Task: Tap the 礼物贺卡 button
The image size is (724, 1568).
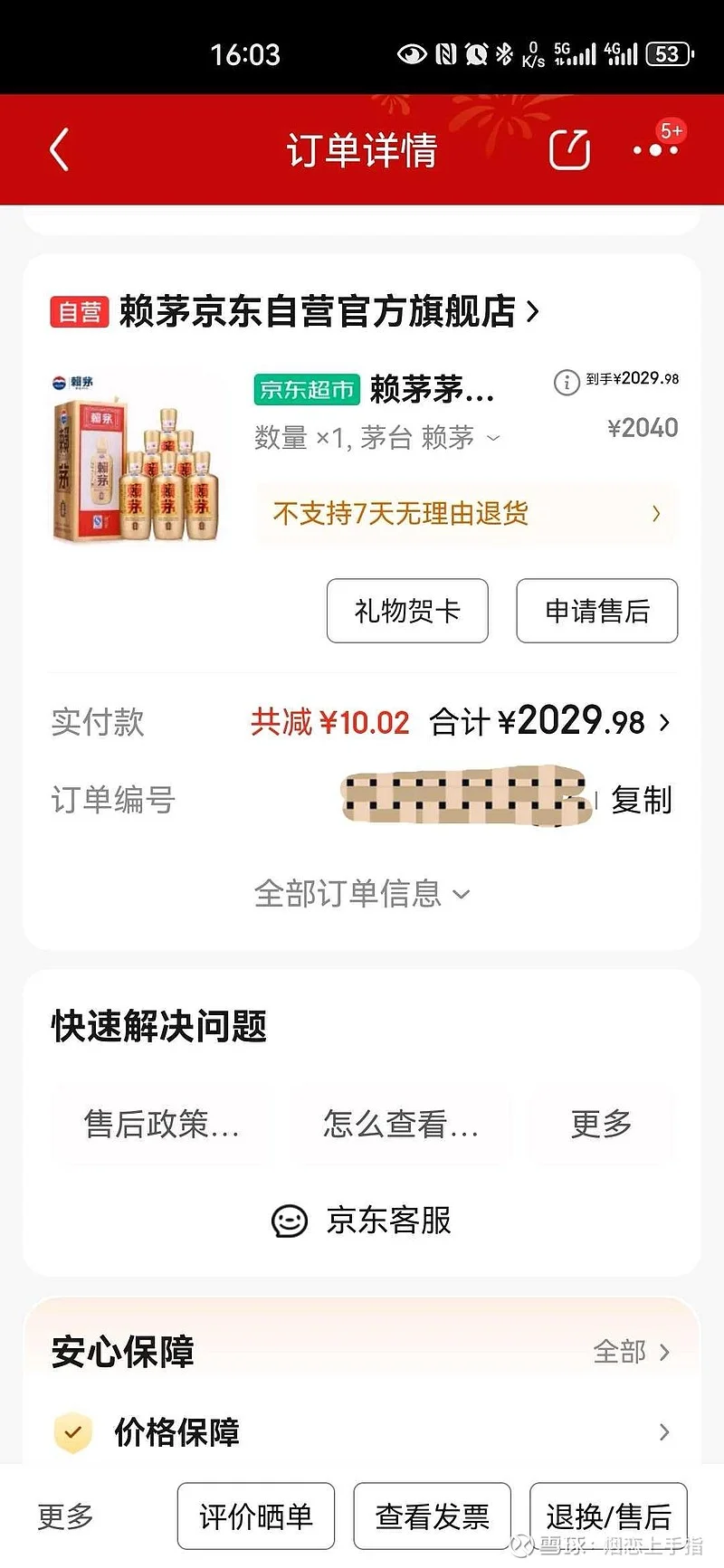Action: [x=406, y=611]
